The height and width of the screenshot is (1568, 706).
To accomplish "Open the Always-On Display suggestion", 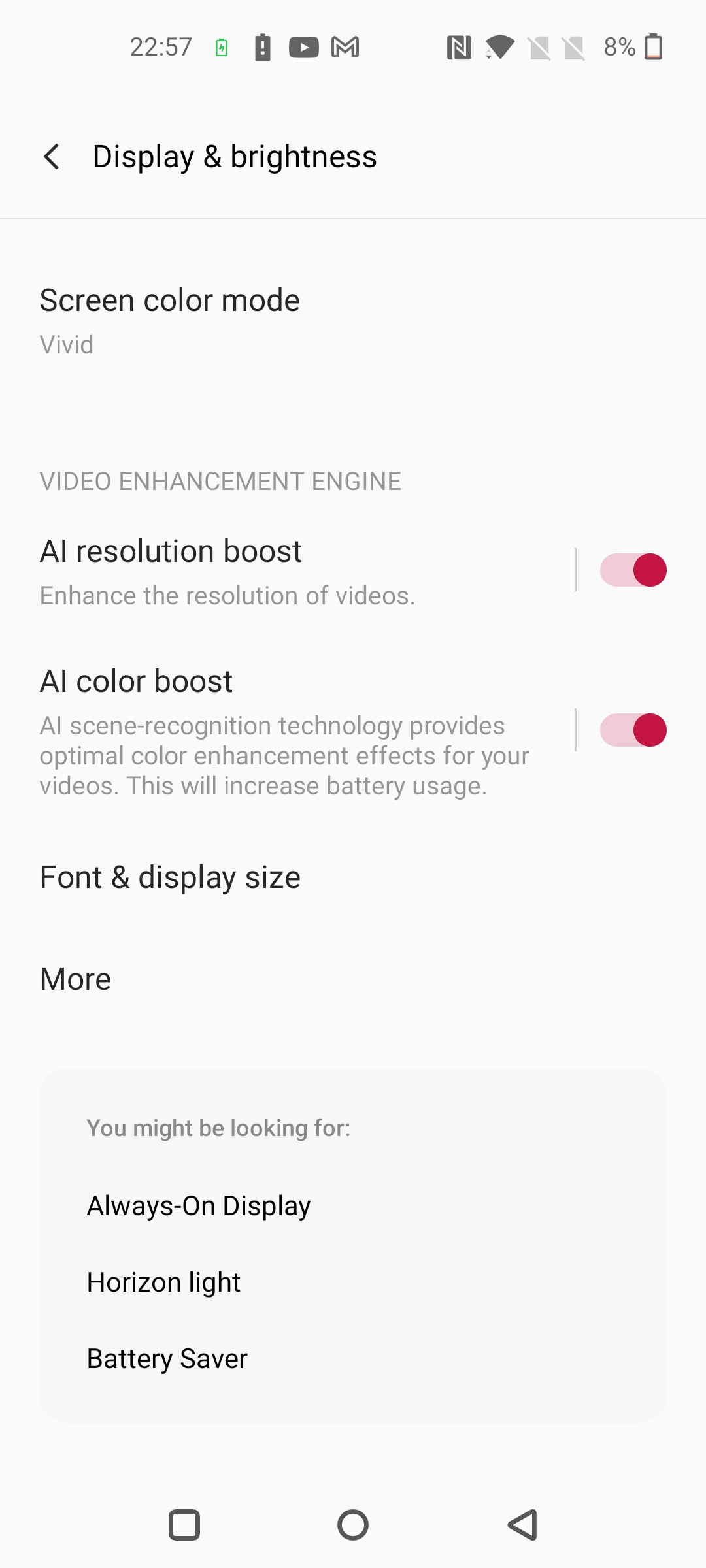I will tap(353, 1205).
